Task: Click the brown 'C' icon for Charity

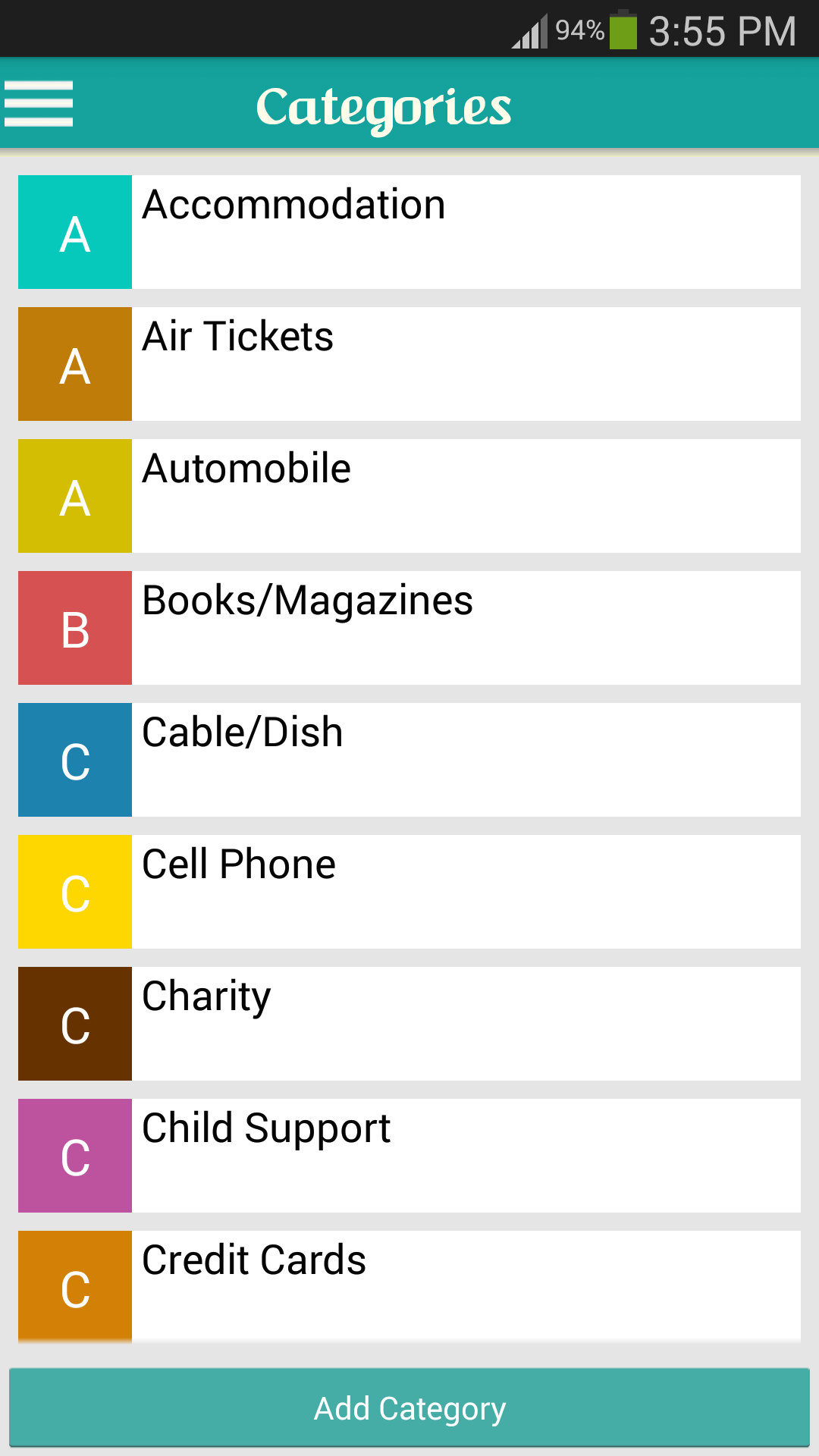Action: 74,1023
